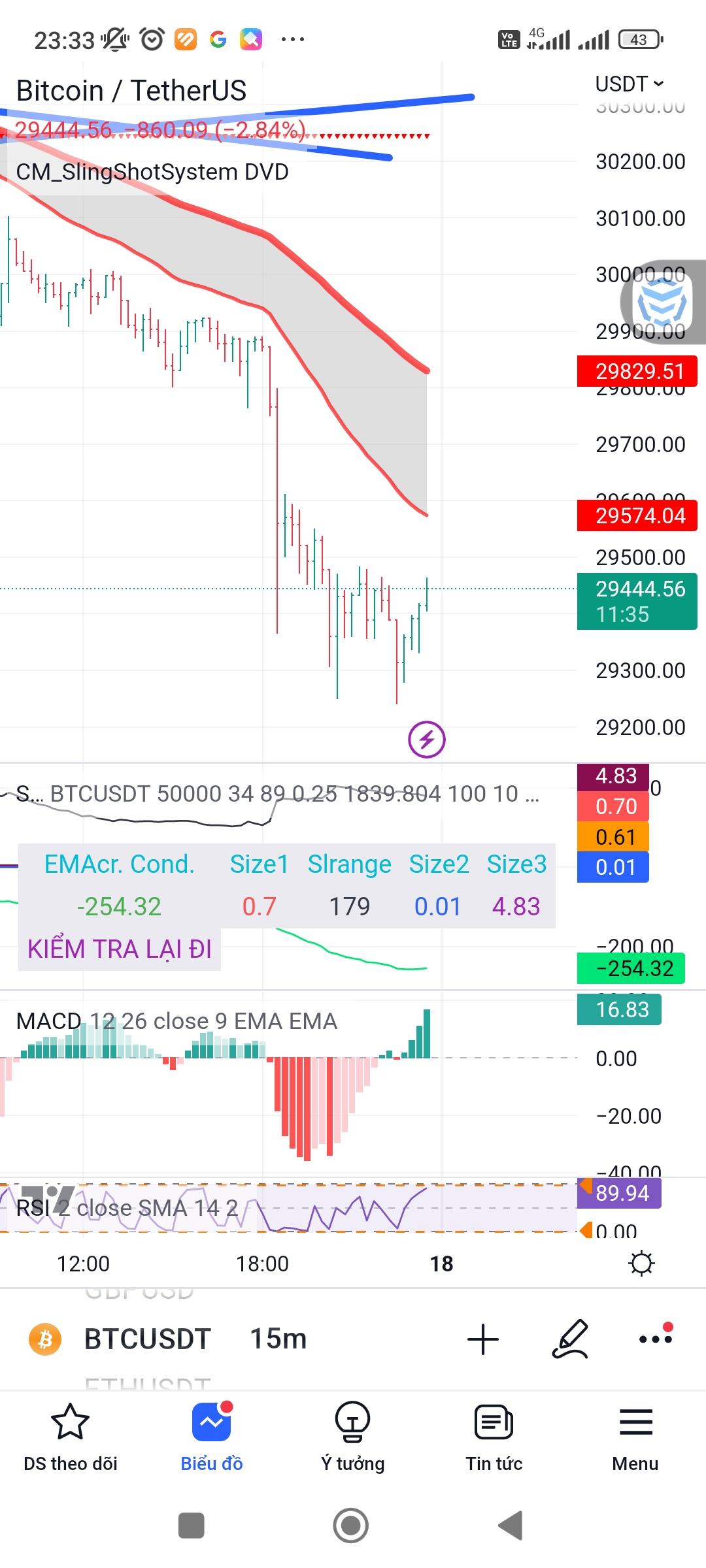Open the RSI indicator legend
The width and height of the screenshot is (706, 1568).
click(127, 1208)
